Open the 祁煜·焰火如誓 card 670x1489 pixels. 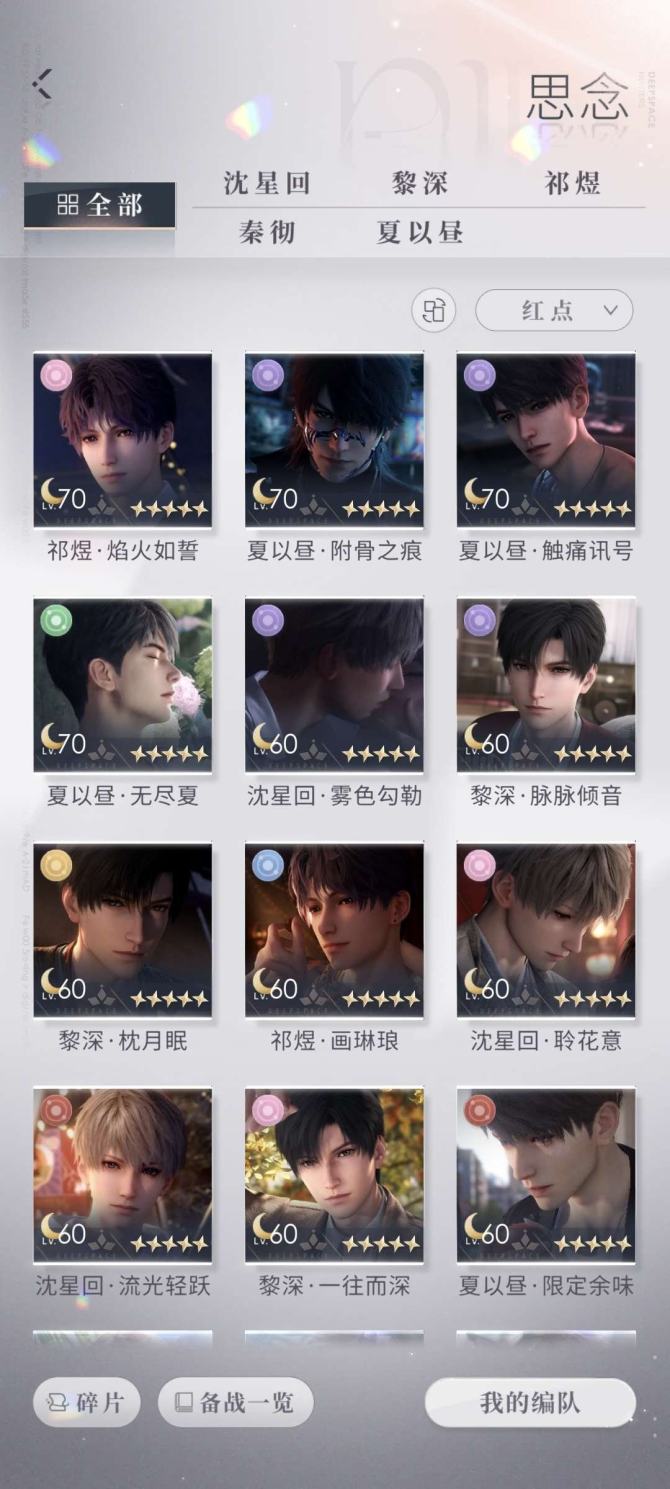coord(123,440)
